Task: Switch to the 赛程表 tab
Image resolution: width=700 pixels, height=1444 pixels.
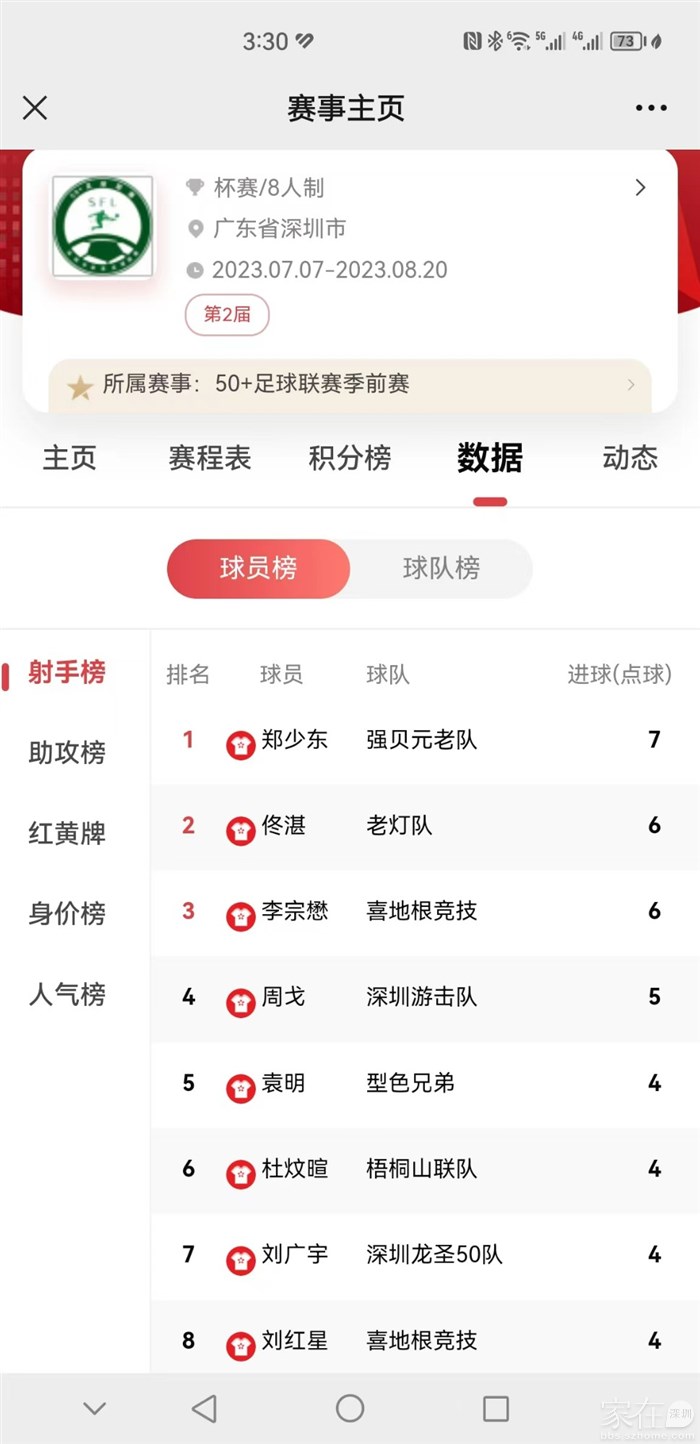Action: [210, 458]
